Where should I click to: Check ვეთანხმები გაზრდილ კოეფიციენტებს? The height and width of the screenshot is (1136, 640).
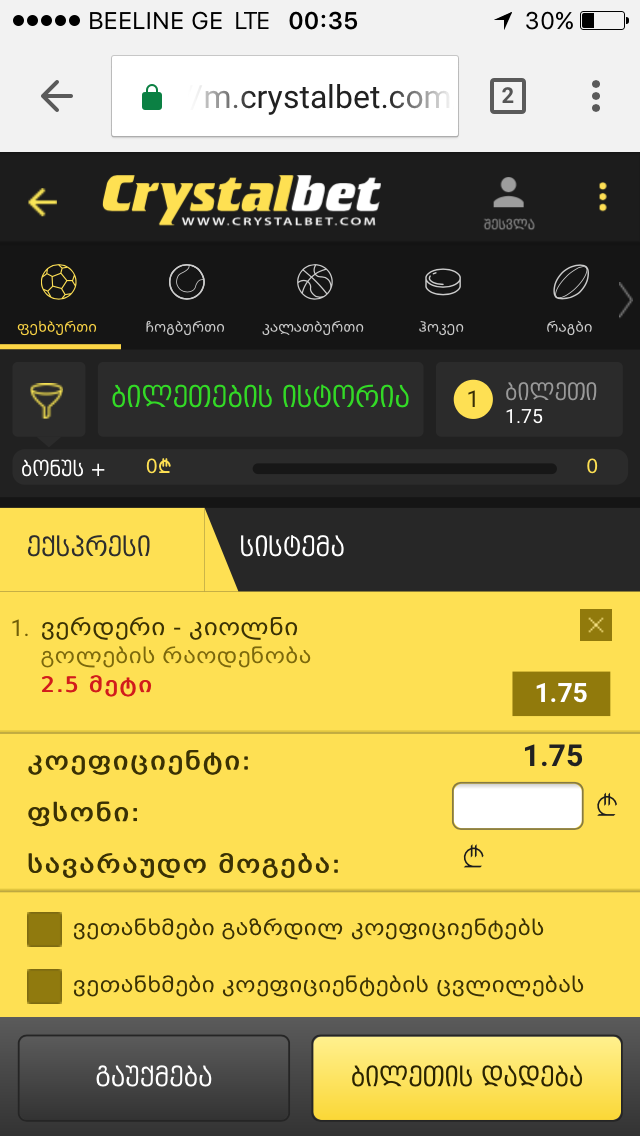(x=45, y=929)
